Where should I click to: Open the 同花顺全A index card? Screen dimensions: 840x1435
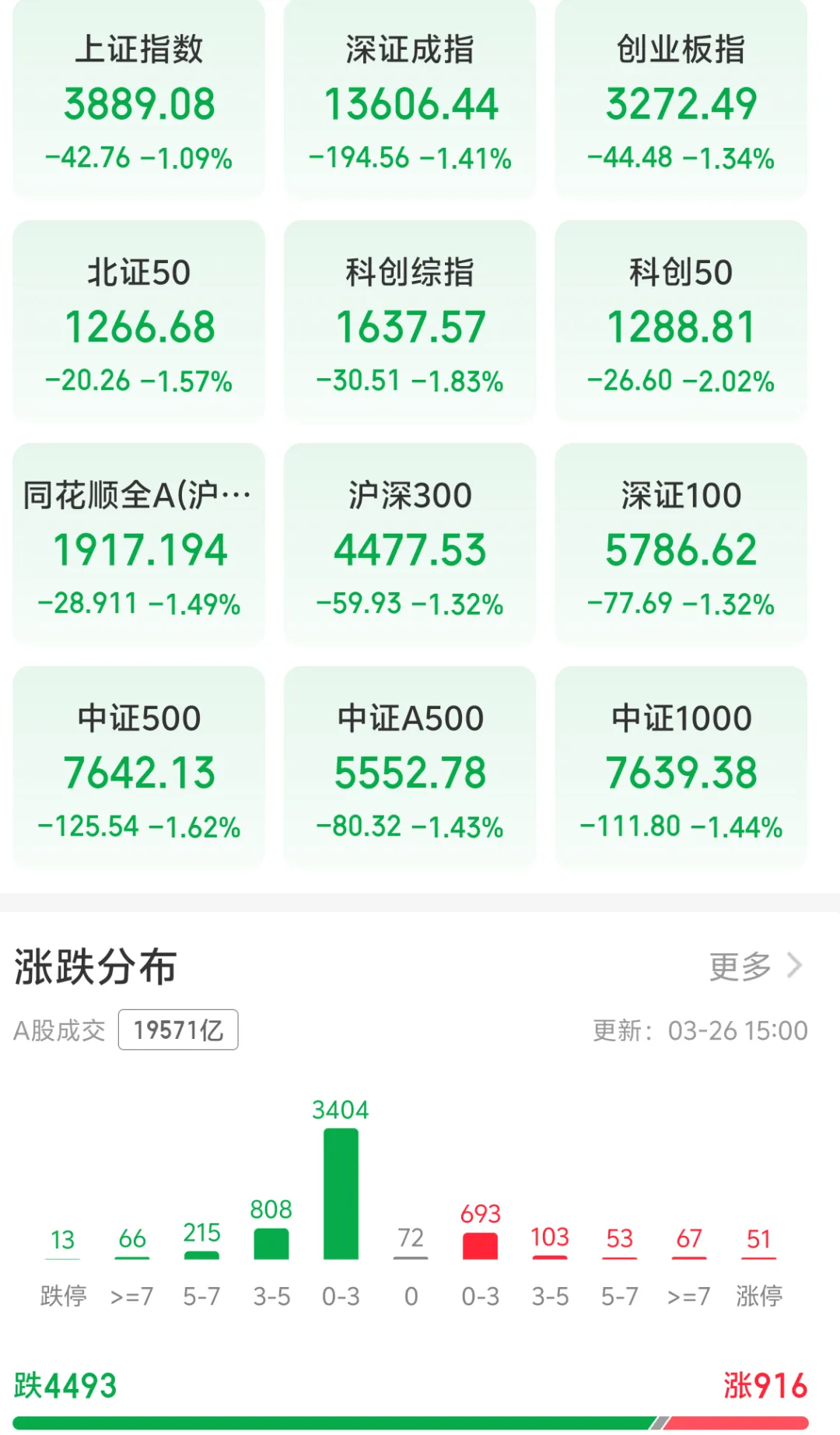click(138, 546)
